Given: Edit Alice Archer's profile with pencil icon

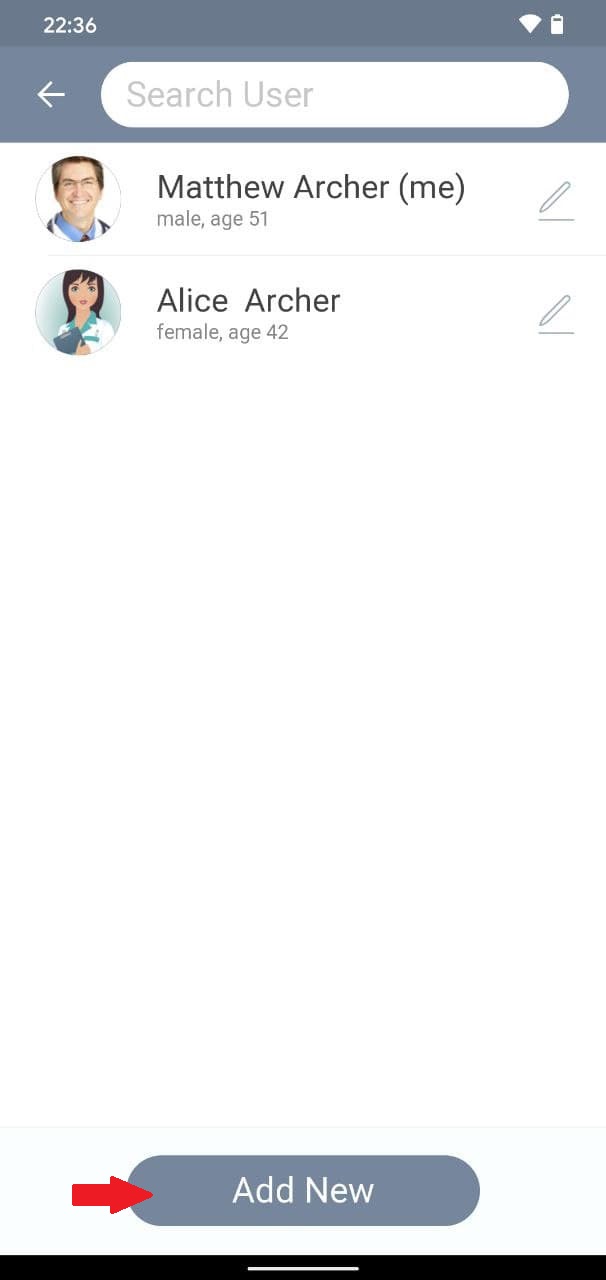Looking at the screenshot, I should click(556, 314).
